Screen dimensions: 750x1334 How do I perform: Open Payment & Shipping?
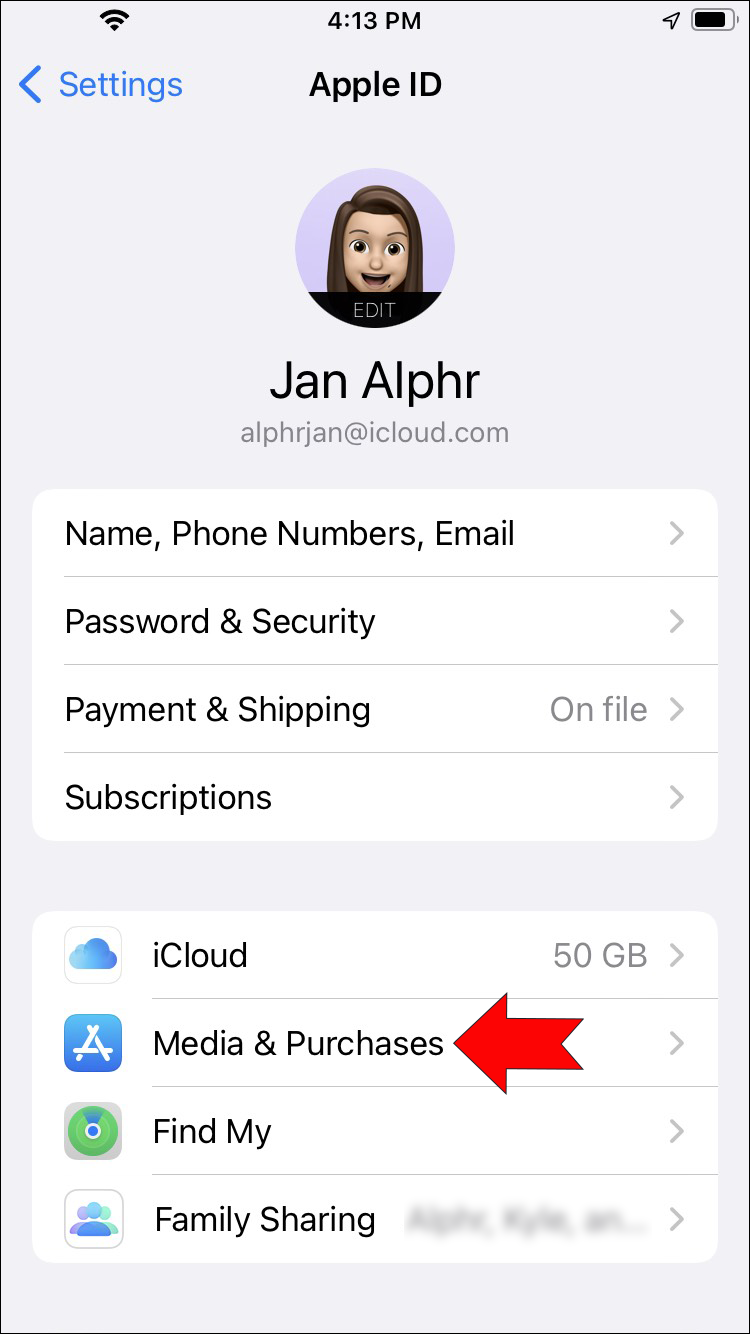pyautogui.click(x=374, y=709)
